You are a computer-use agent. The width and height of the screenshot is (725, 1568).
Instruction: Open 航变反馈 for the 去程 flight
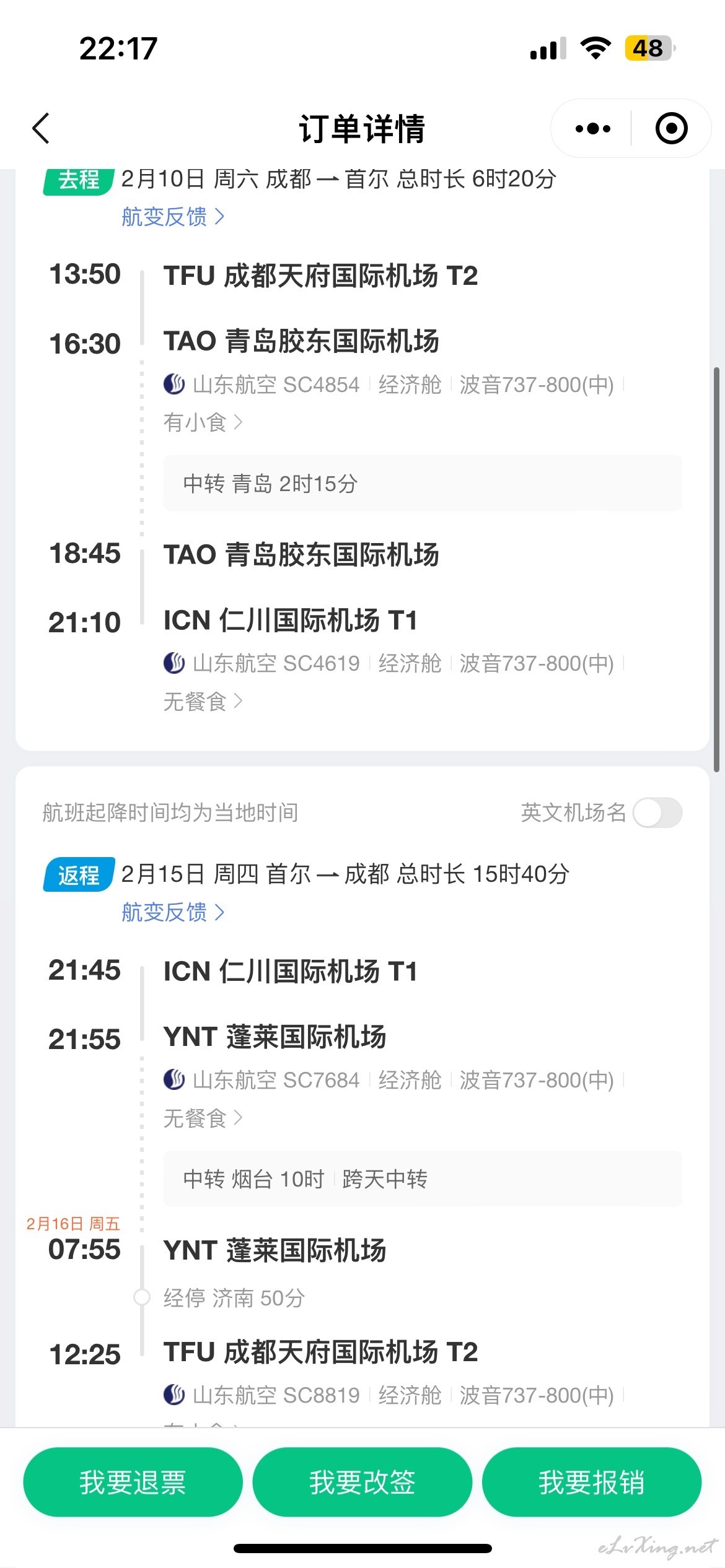(x=173, y=217)
